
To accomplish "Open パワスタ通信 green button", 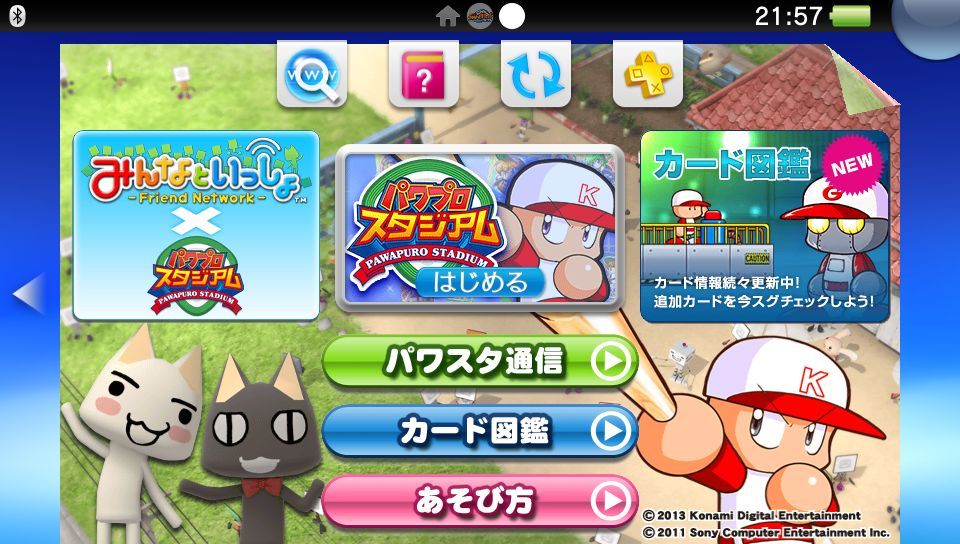I will pos(480,362).
